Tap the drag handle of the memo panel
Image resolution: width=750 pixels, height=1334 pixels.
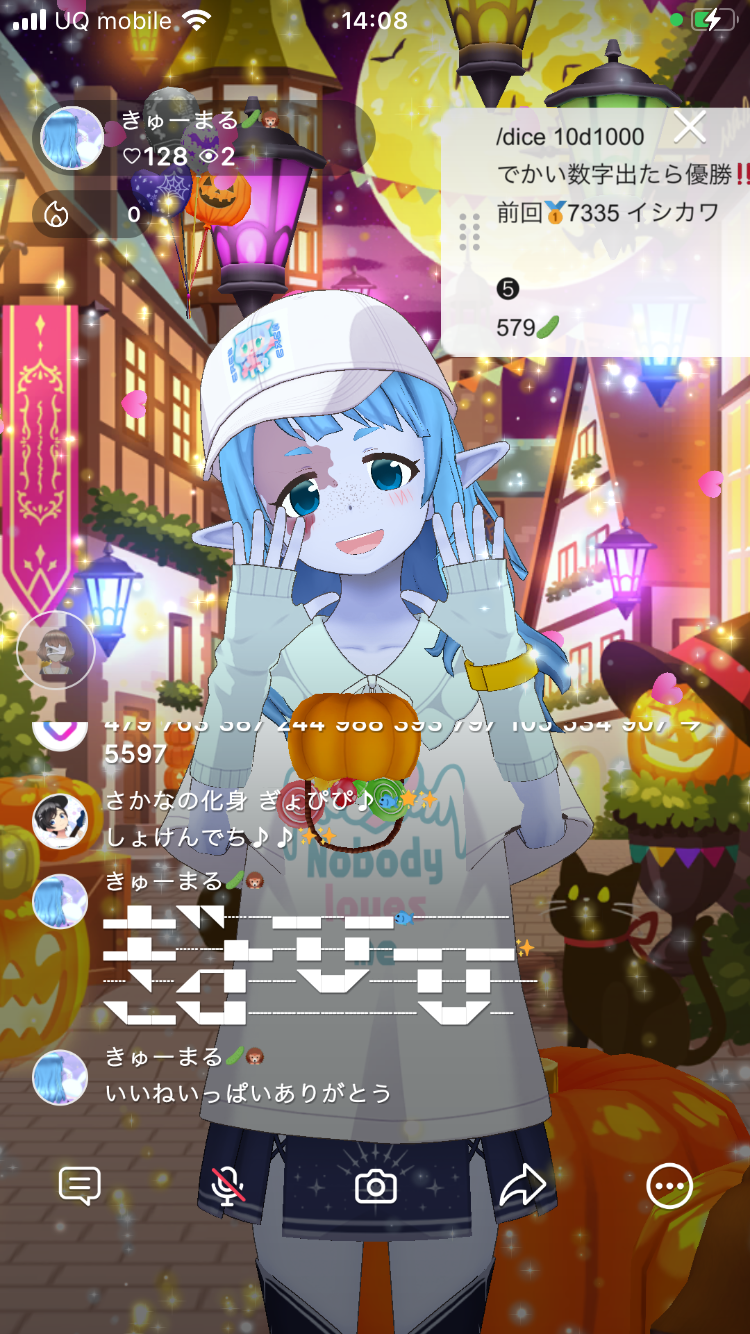click(x=469, y=232)
